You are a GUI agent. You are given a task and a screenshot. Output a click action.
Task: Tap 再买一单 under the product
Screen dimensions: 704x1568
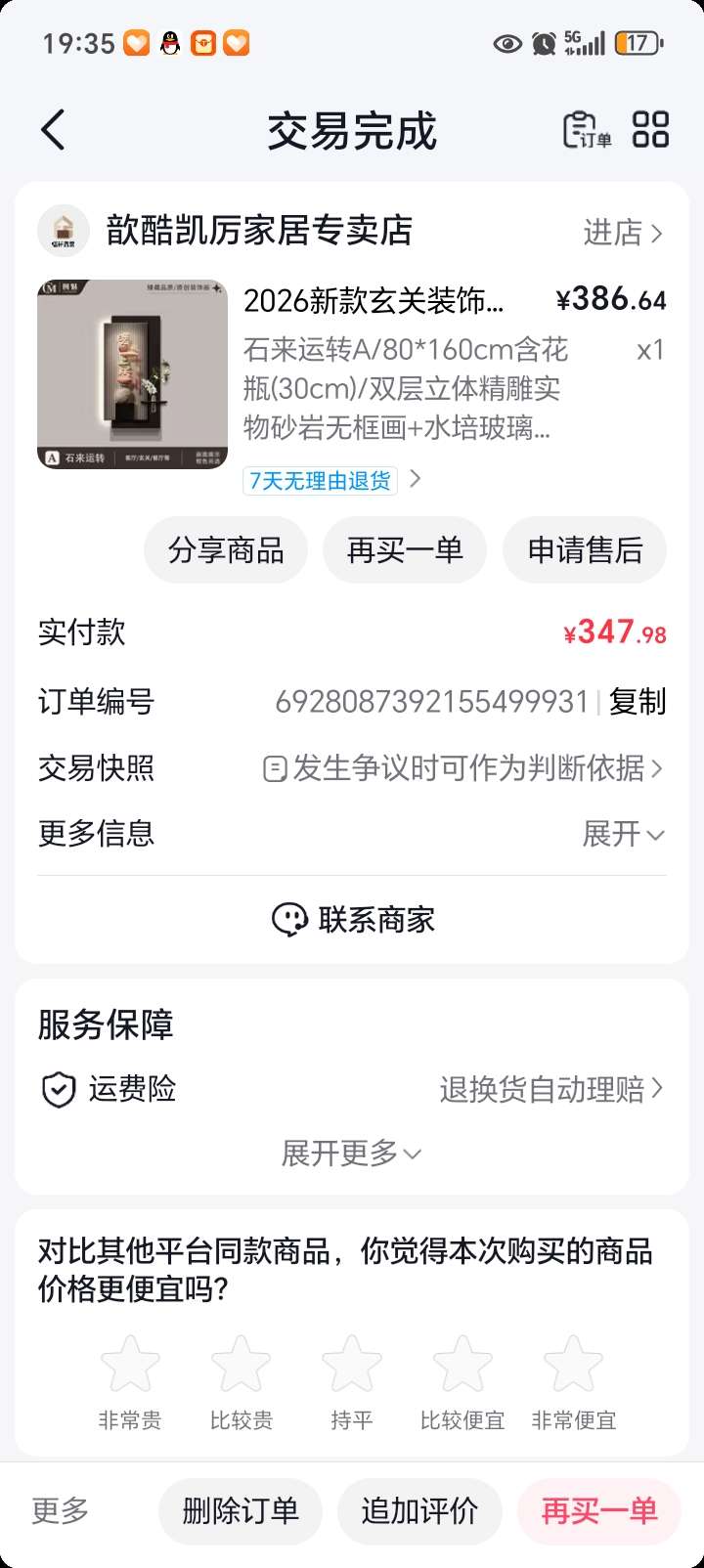coord(405,550)
